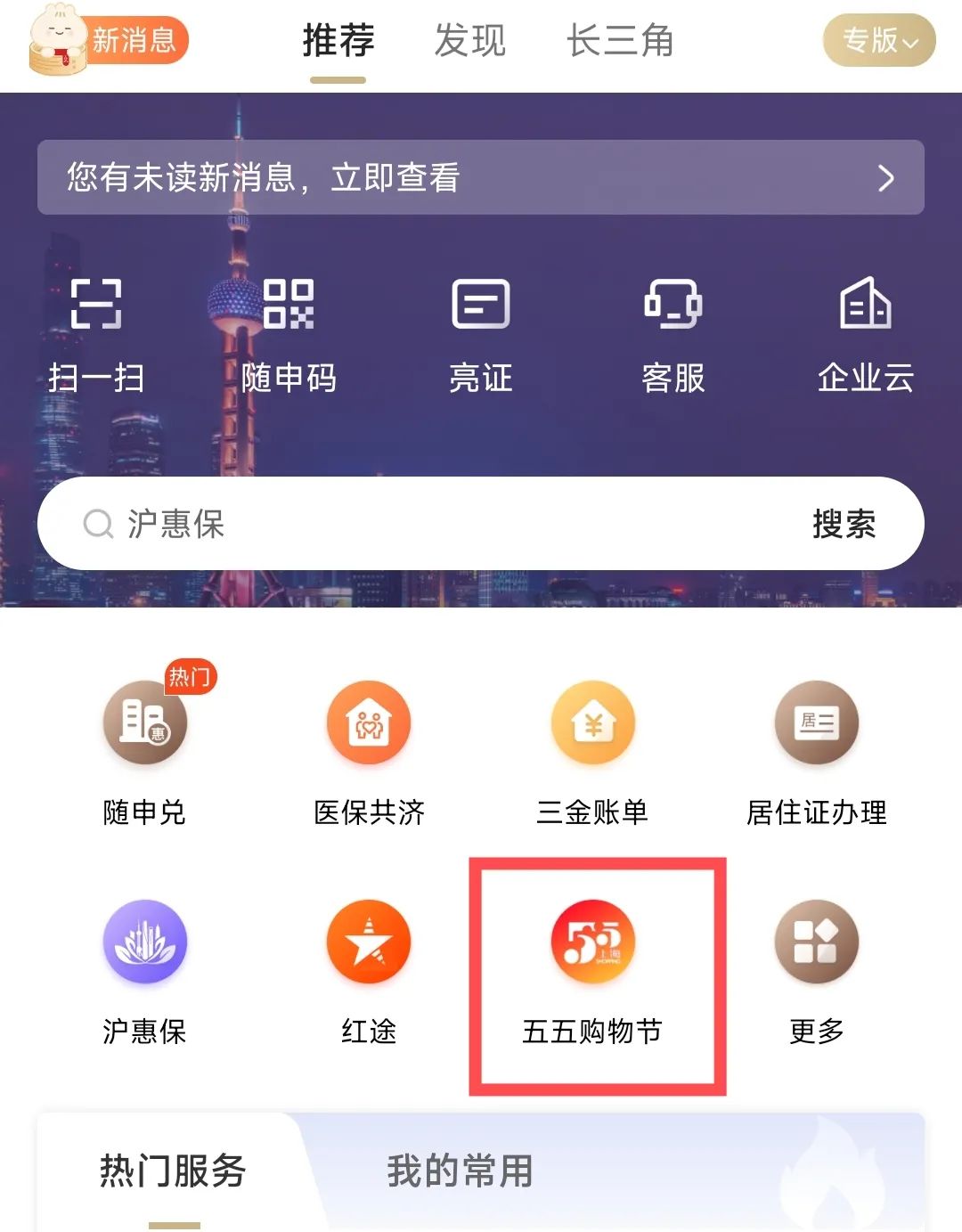The image size is (962, 1232).
Task: View the unread new messages banner
Action: click(x=480, y=177)
